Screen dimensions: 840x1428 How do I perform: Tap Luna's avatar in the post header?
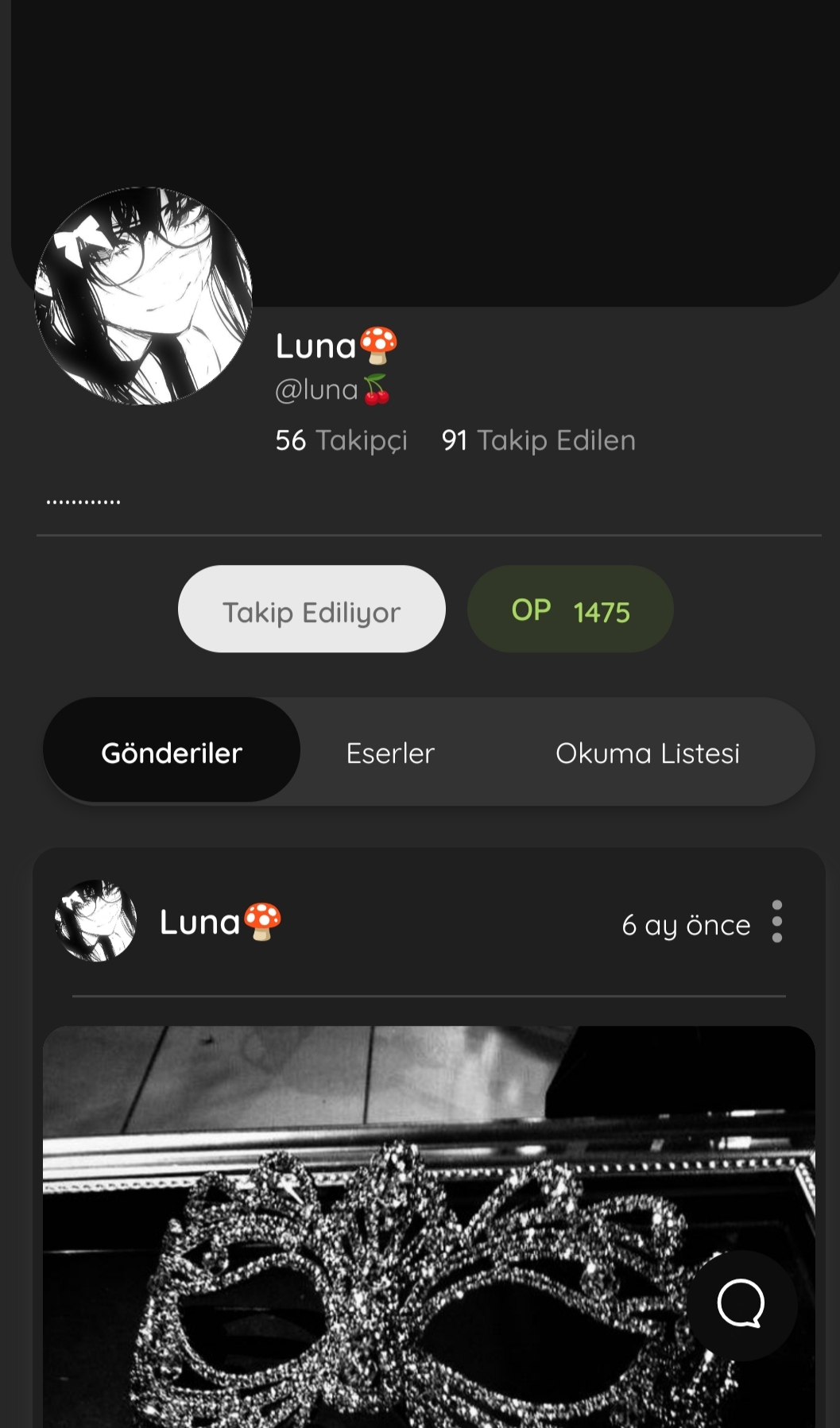[x=95, y=921]
